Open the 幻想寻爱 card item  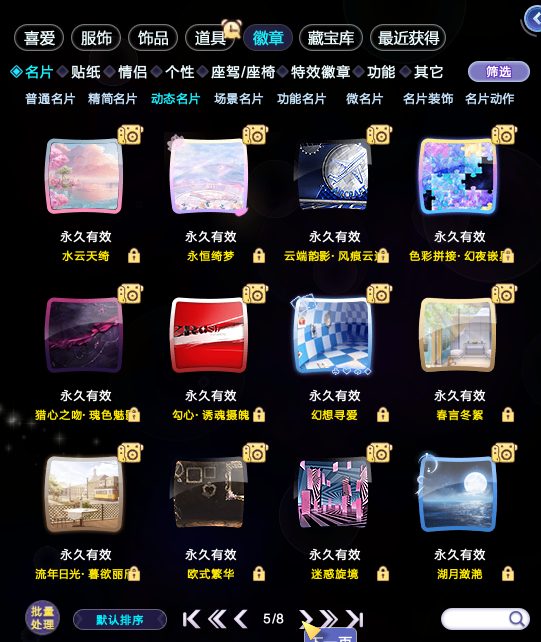(x=334, y=335)
